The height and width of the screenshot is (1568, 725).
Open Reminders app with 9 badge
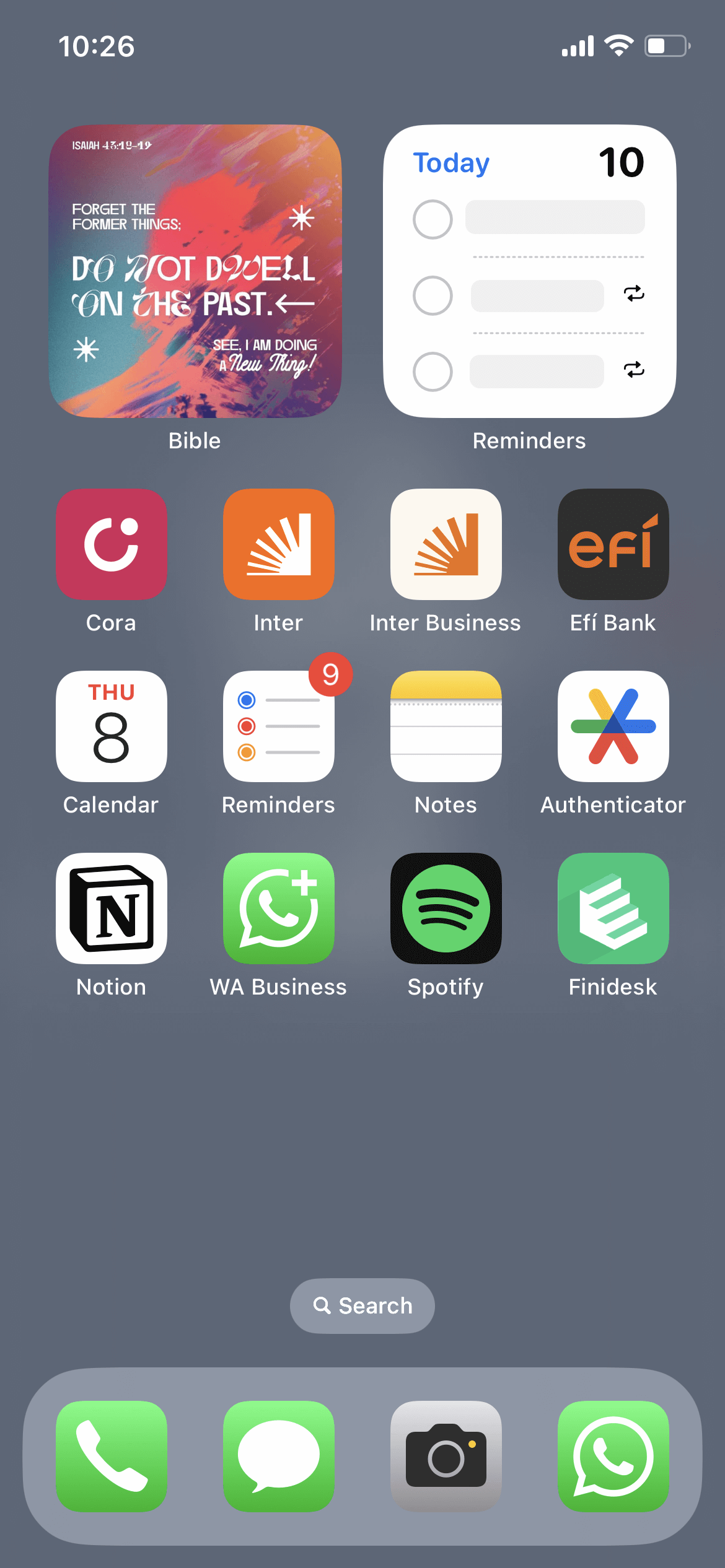pos(278,726)
